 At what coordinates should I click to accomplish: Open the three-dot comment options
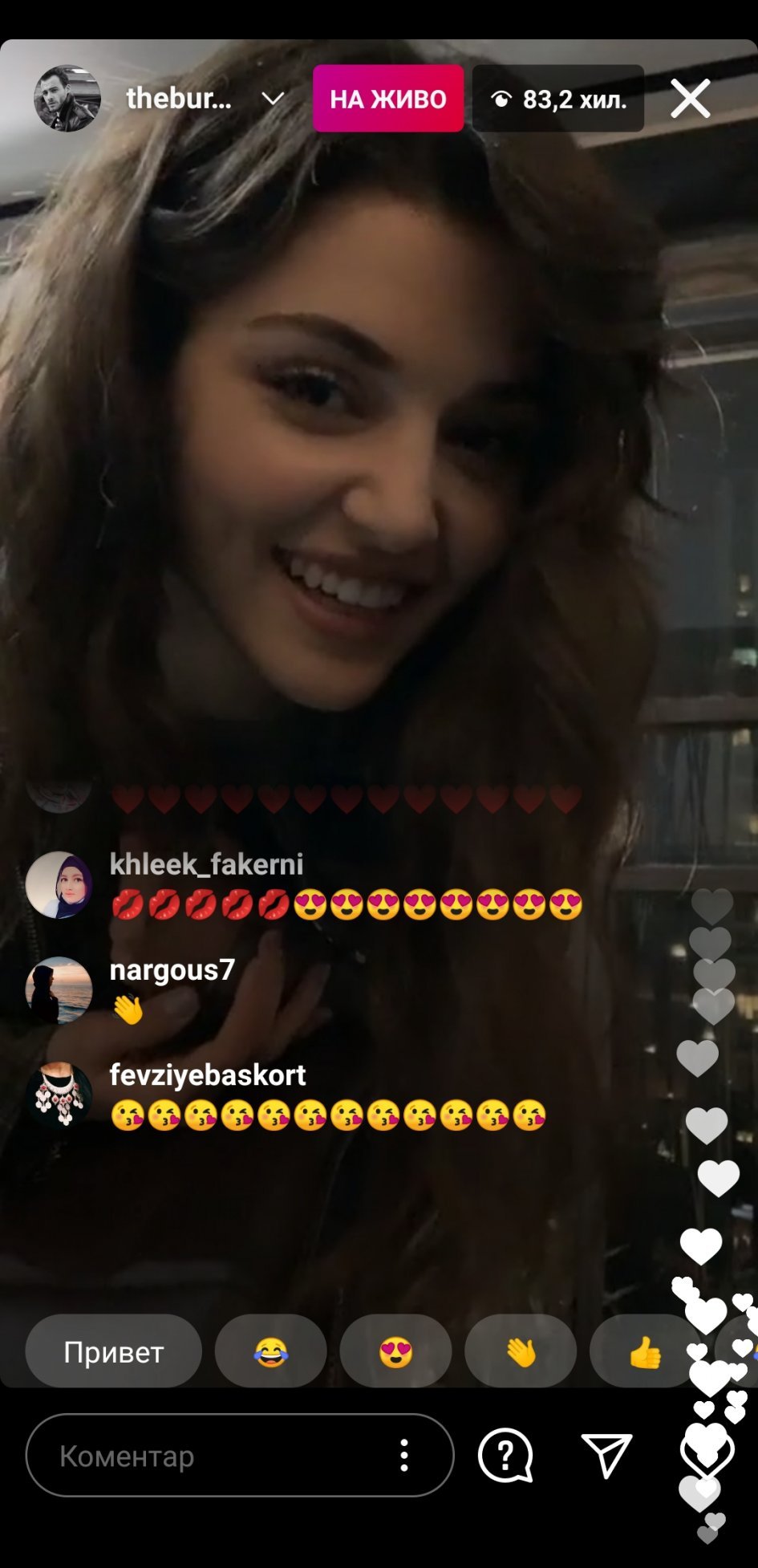[404, 1456]
